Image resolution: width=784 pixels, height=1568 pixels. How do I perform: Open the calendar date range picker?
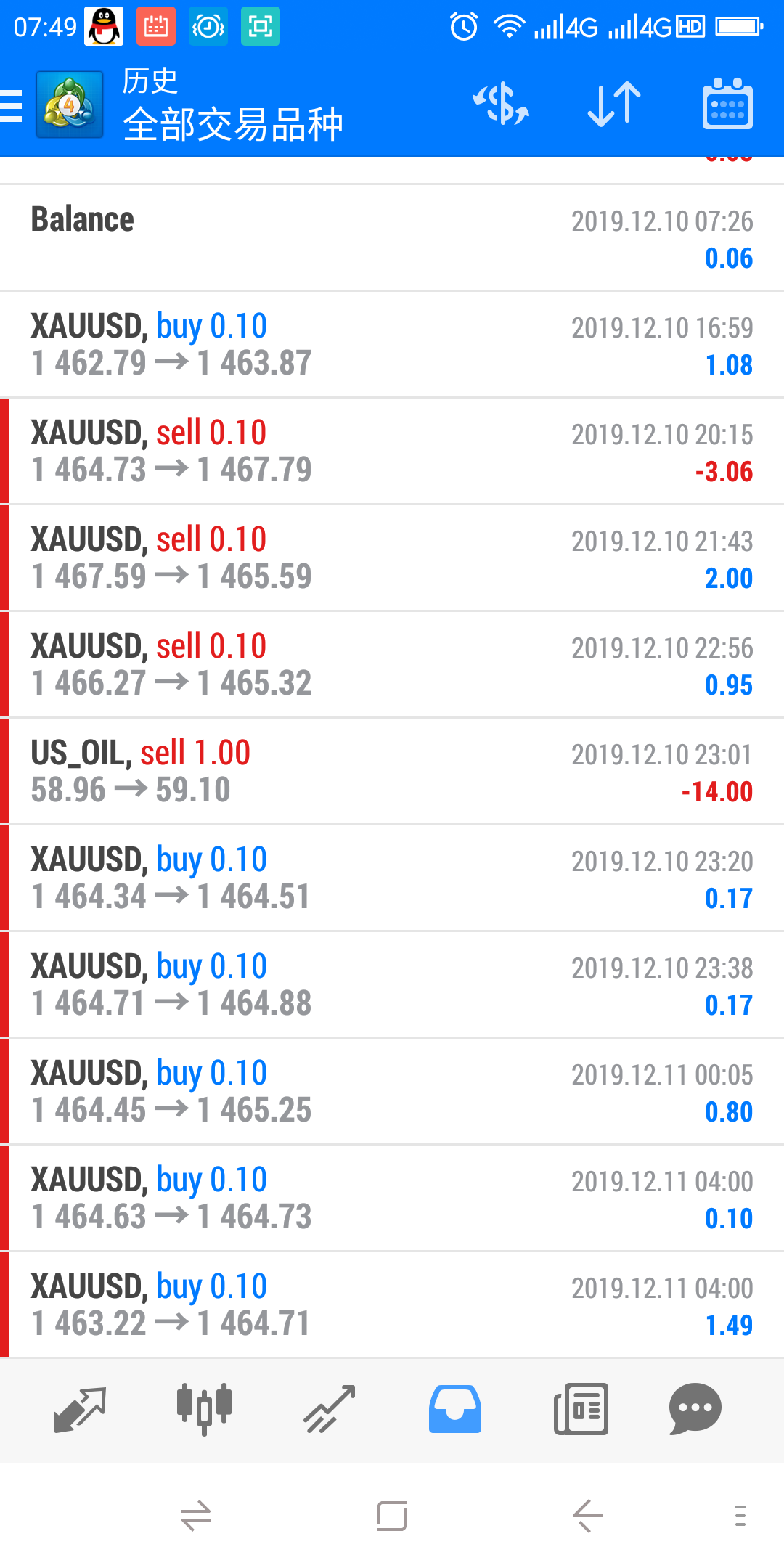[x=727, y=104]
